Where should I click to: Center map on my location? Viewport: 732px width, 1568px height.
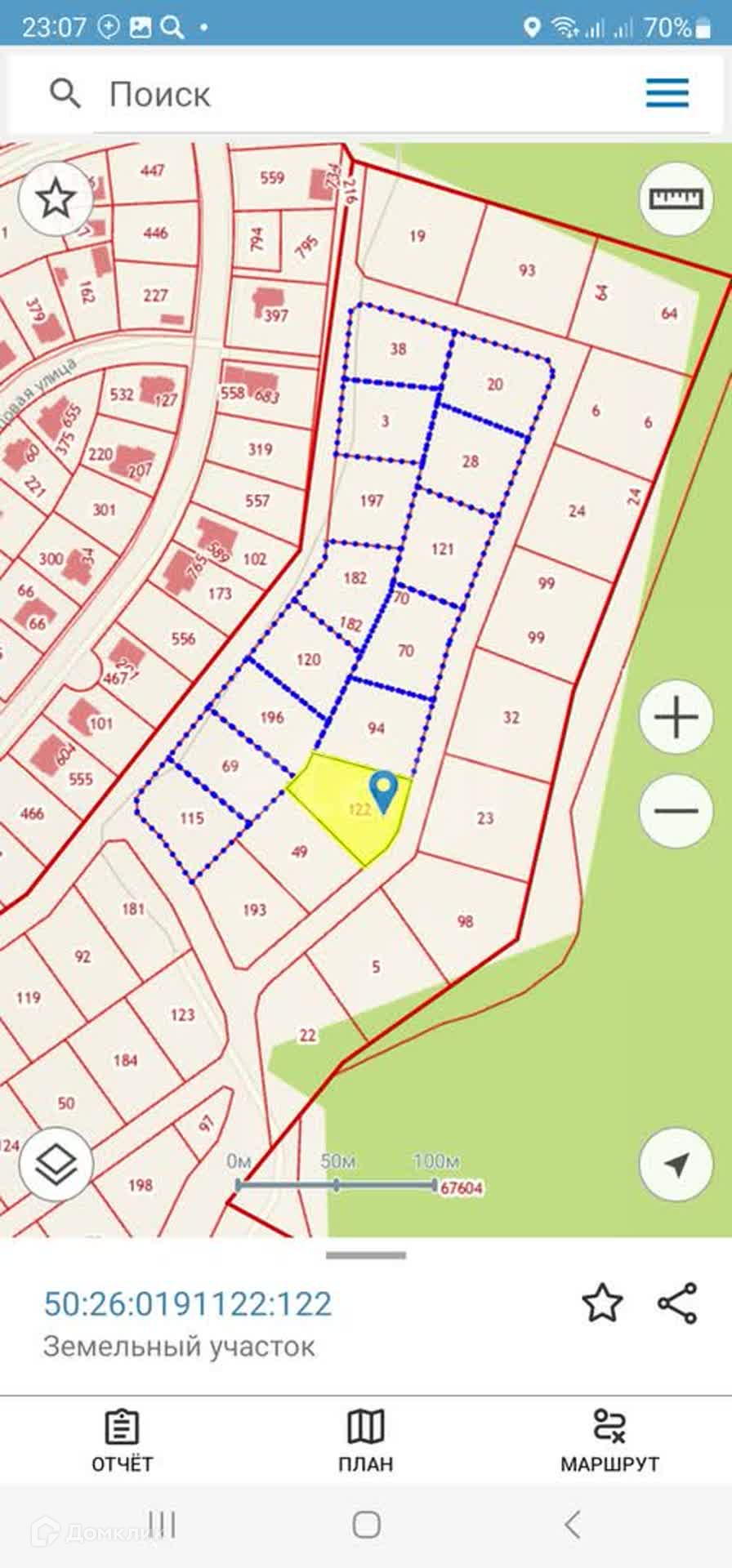(676, 1165)
